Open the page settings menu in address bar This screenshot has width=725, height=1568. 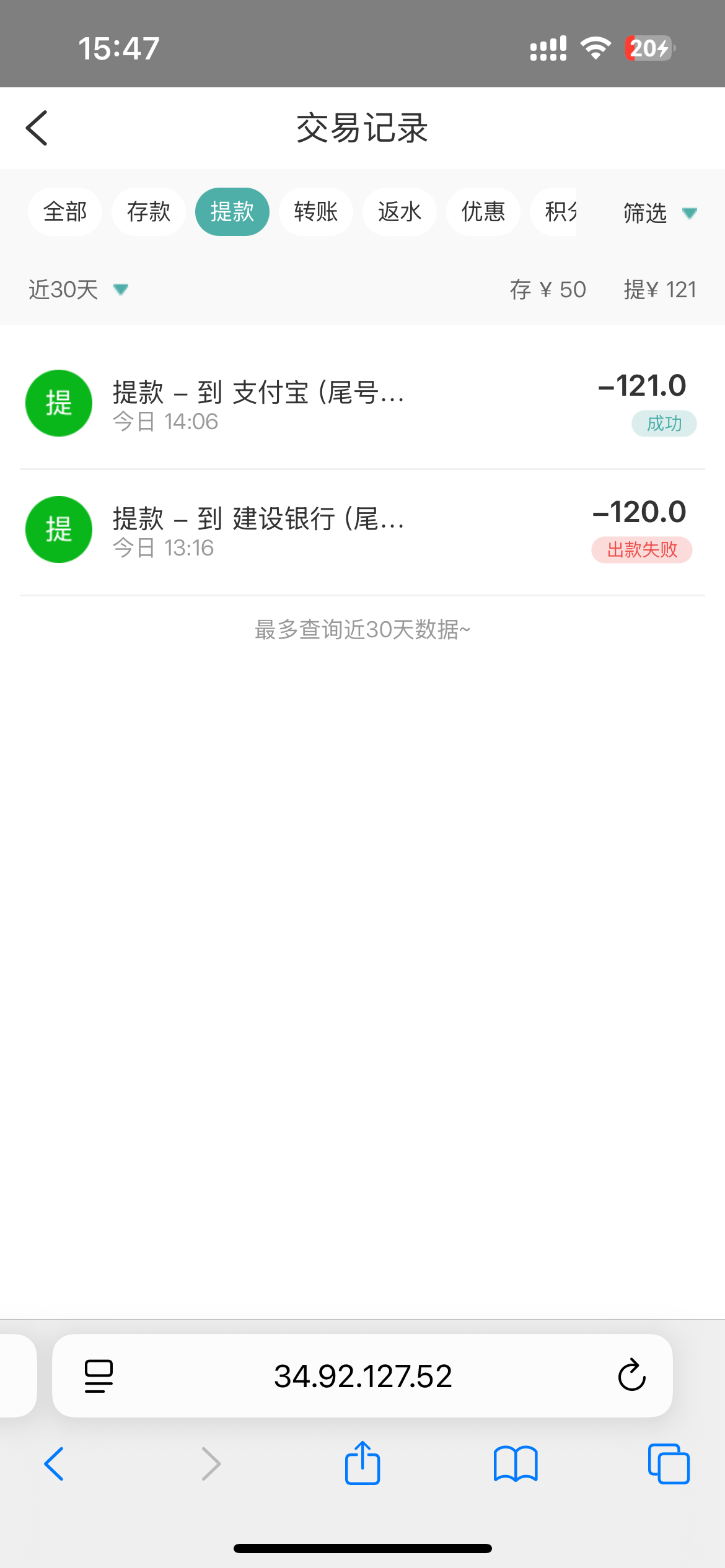(x=99, y=1375)
